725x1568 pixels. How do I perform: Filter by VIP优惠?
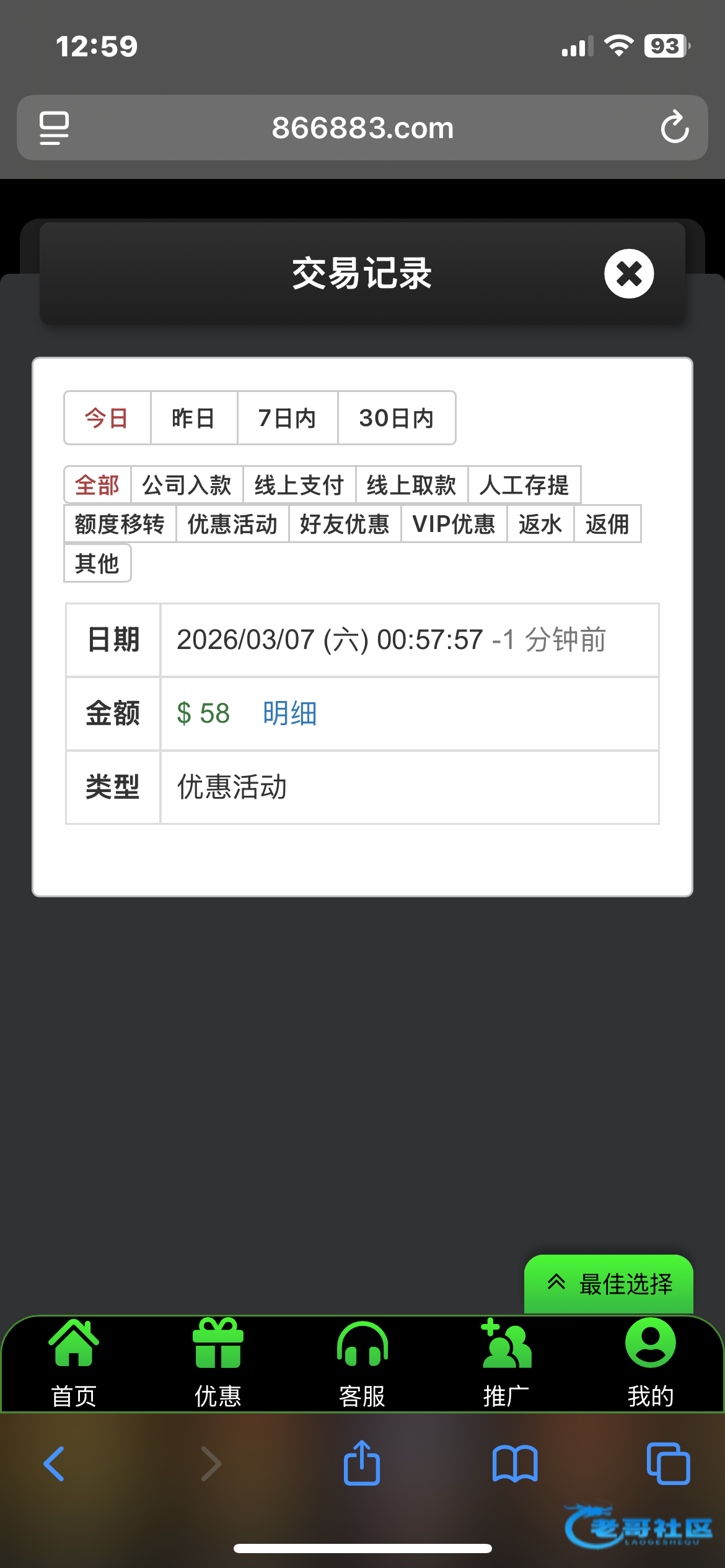454,524
